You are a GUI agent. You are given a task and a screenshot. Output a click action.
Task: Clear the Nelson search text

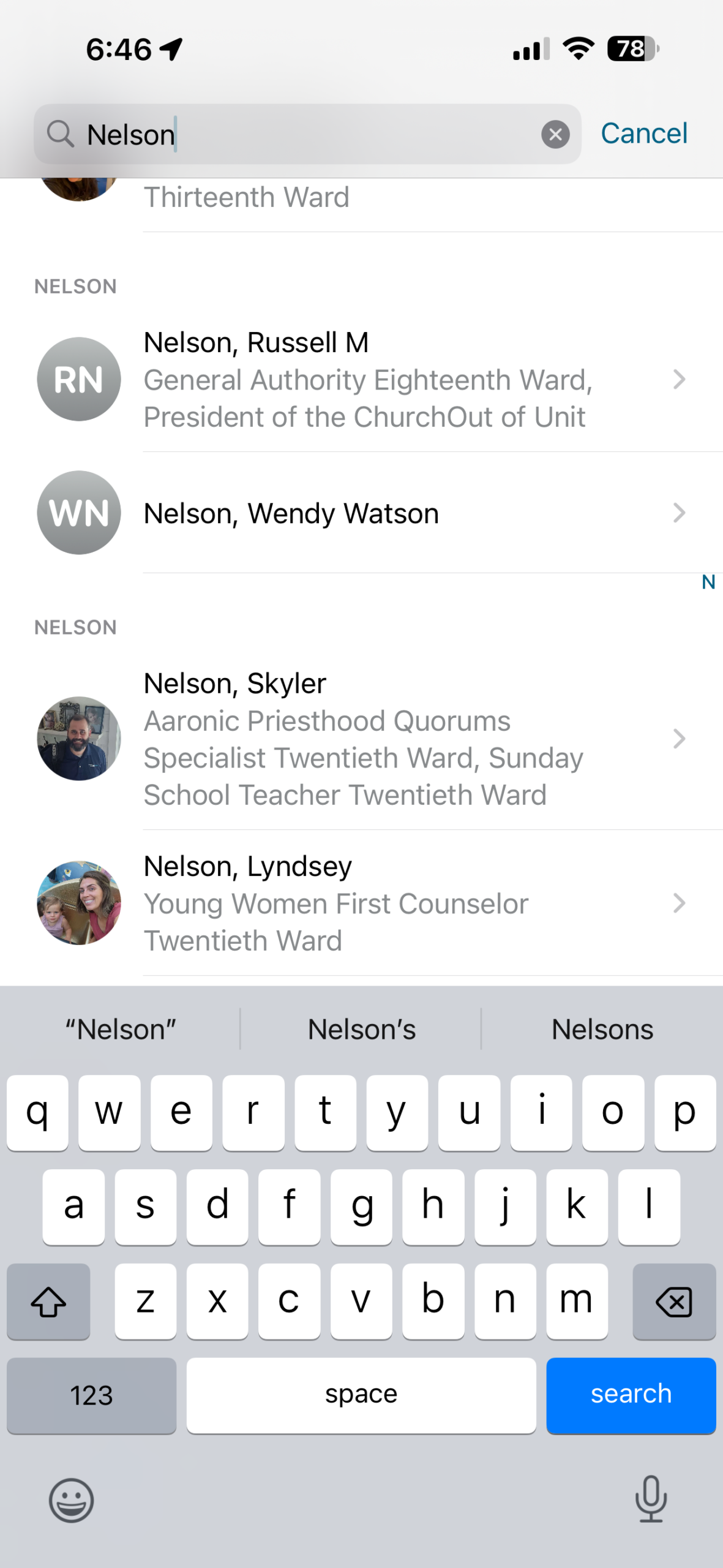pyautogui.click(x=555, y=134)
